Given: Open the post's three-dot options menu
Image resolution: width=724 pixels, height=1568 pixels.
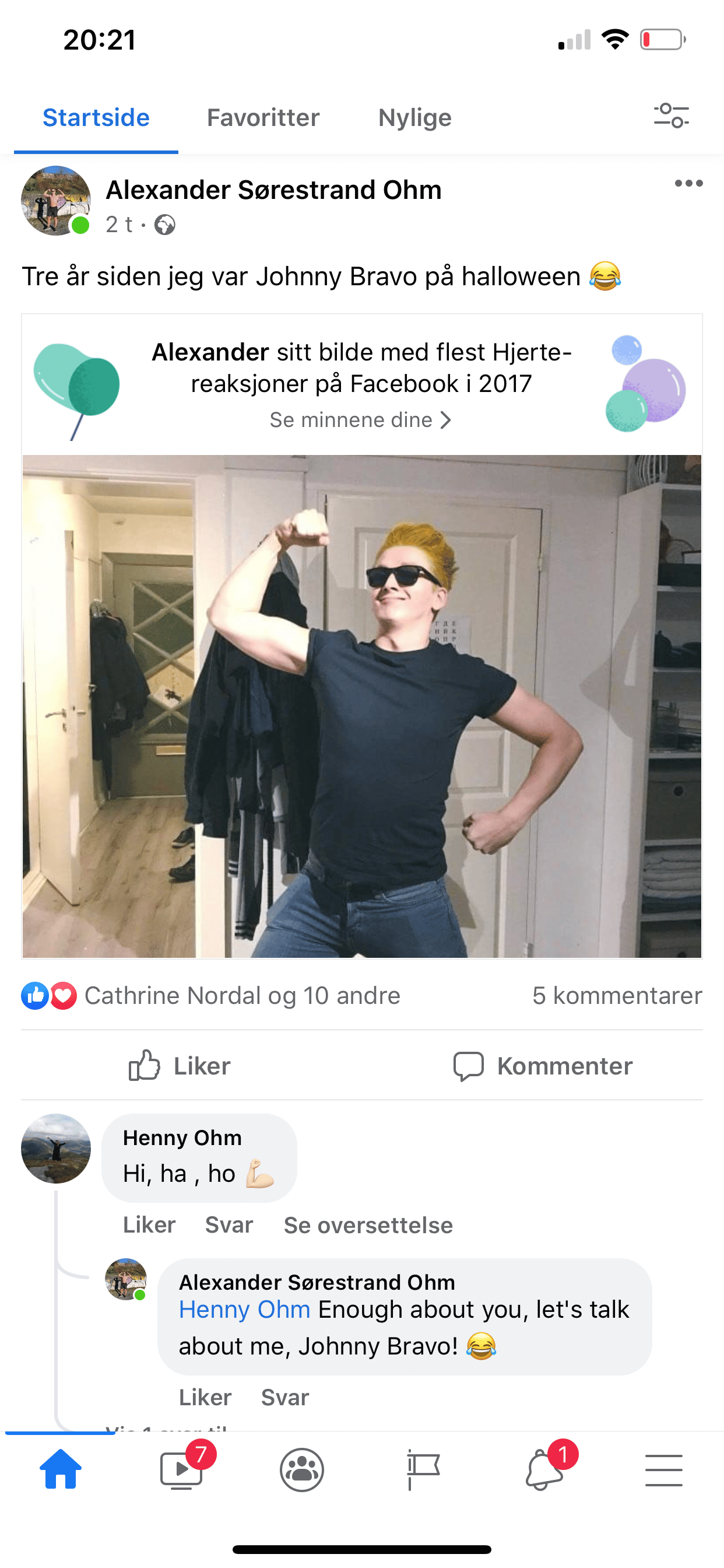Looking at the screenshot, I should click(x=688, y=183).
